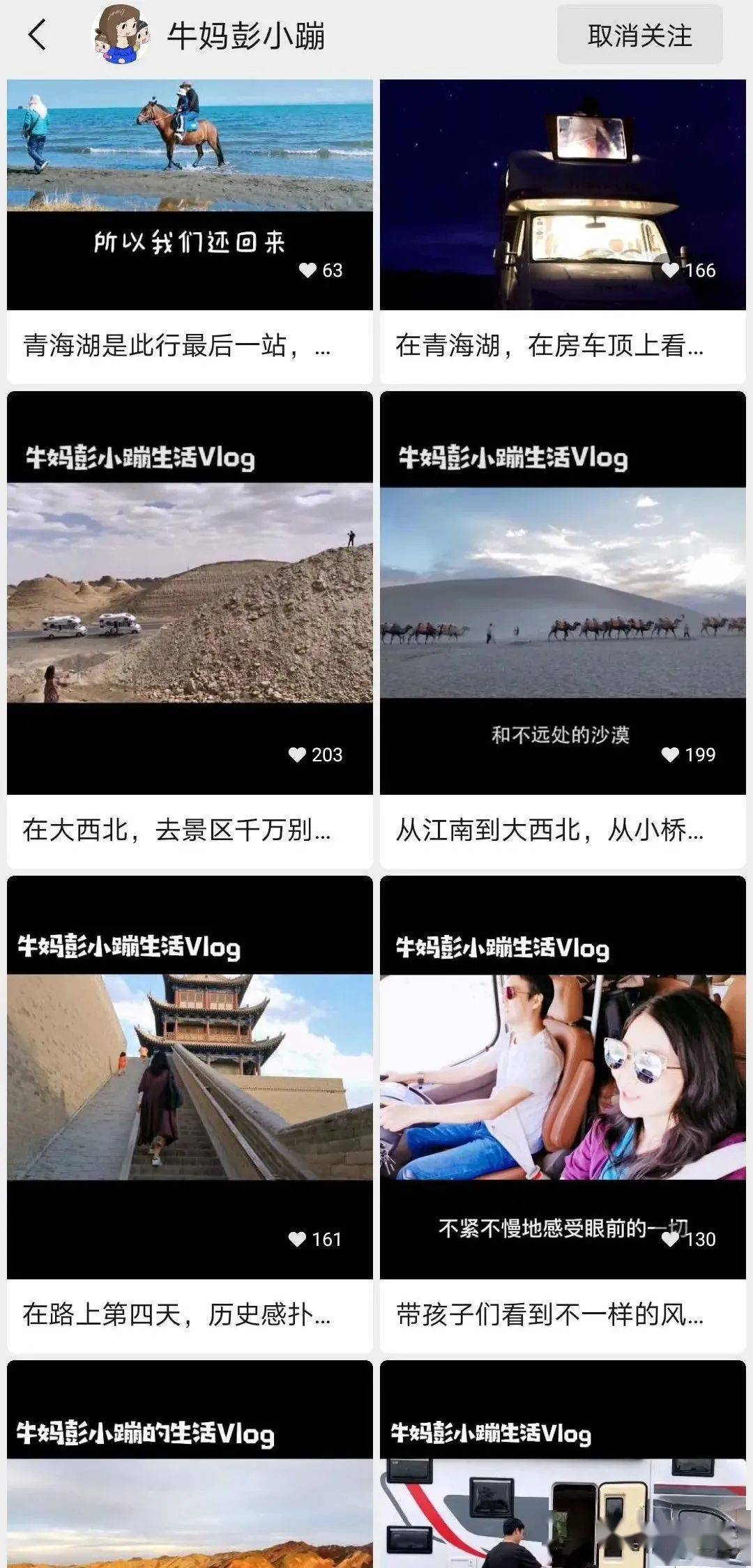Play the video 在大西北，去景区千万别
The height and width of the screenshot is (1568, 753).
[x=190, y=593]
